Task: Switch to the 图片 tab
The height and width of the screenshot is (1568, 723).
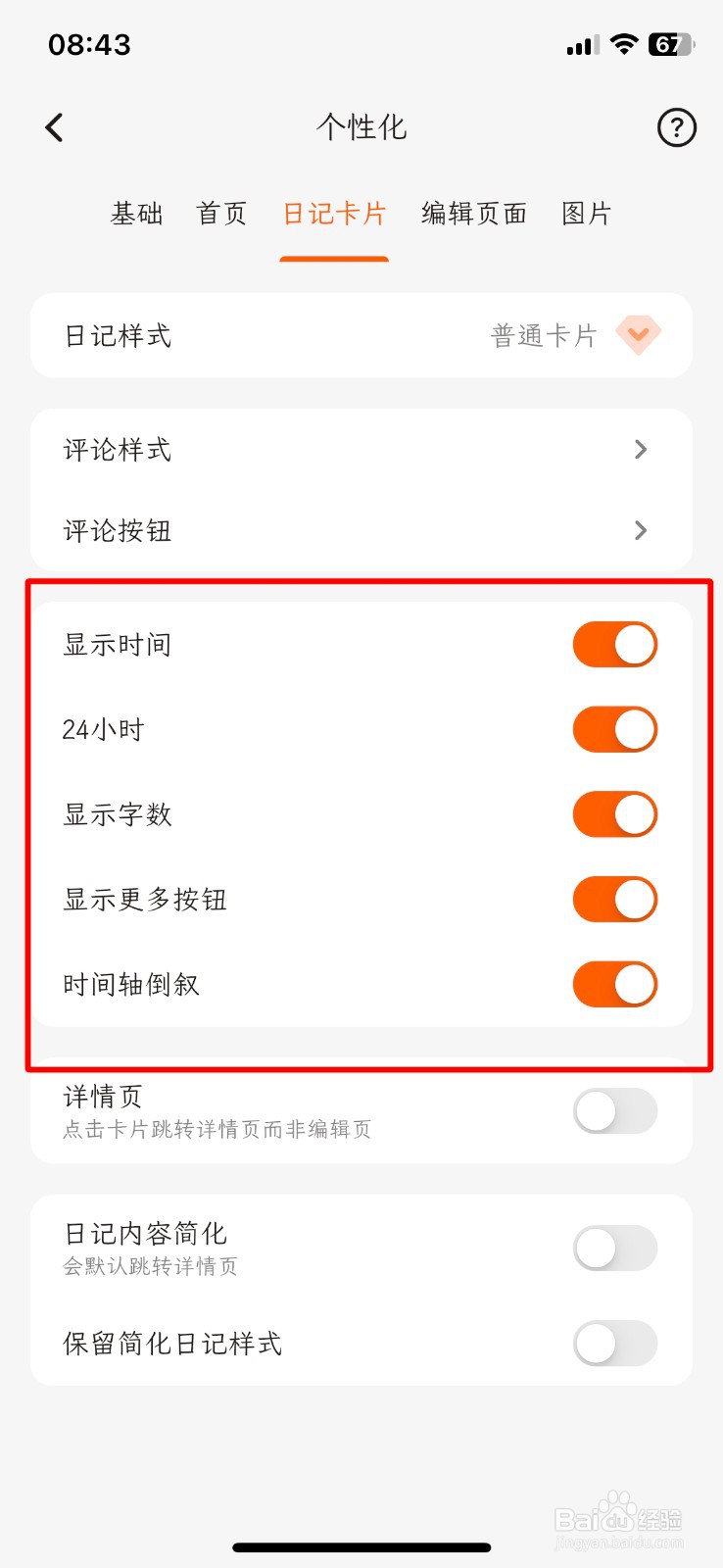Action: (587, 214)
